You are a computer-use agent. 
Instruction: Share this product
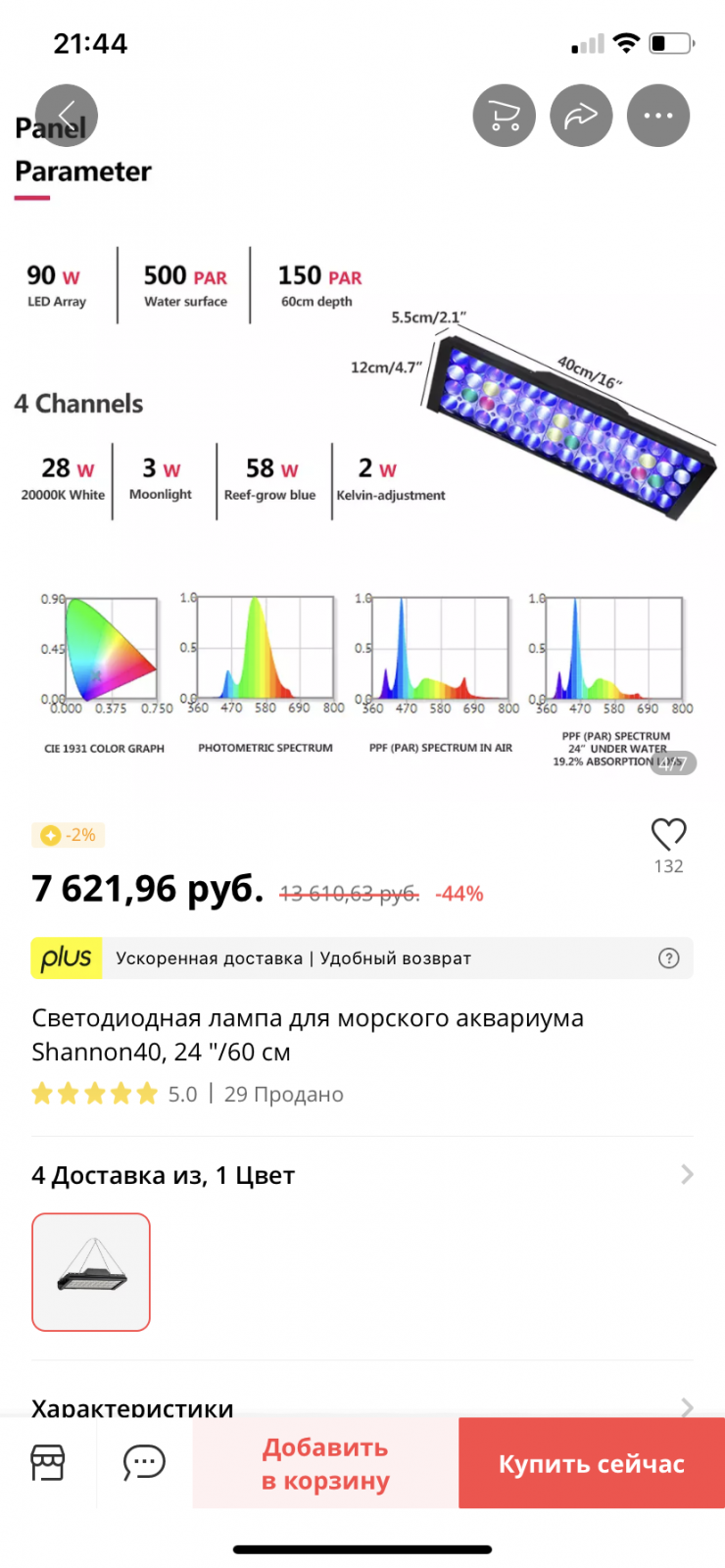point(581,116)
